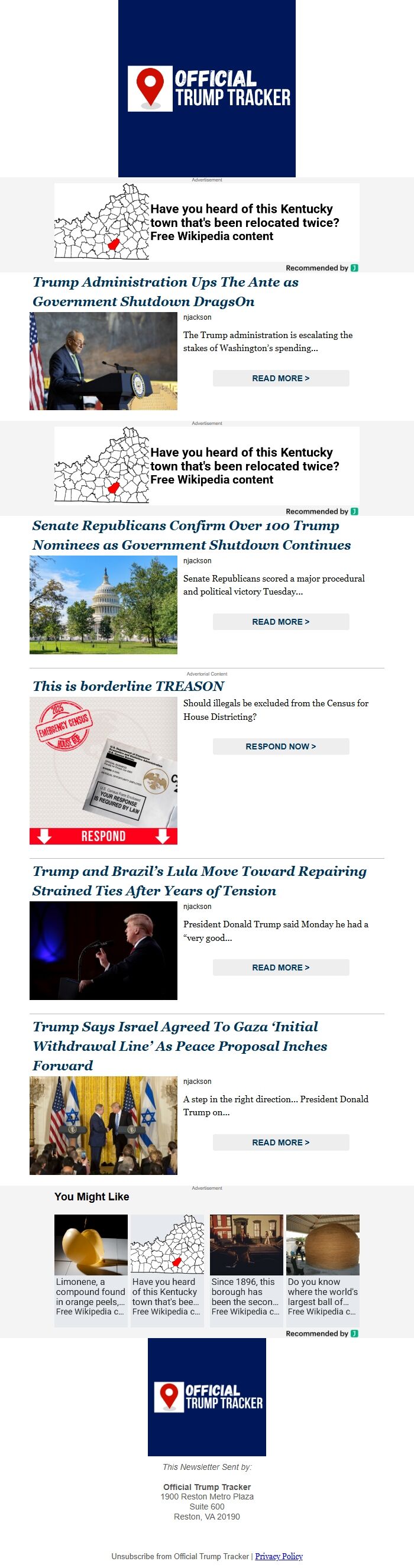Open the Privacy Policy link

[278, 1556]
